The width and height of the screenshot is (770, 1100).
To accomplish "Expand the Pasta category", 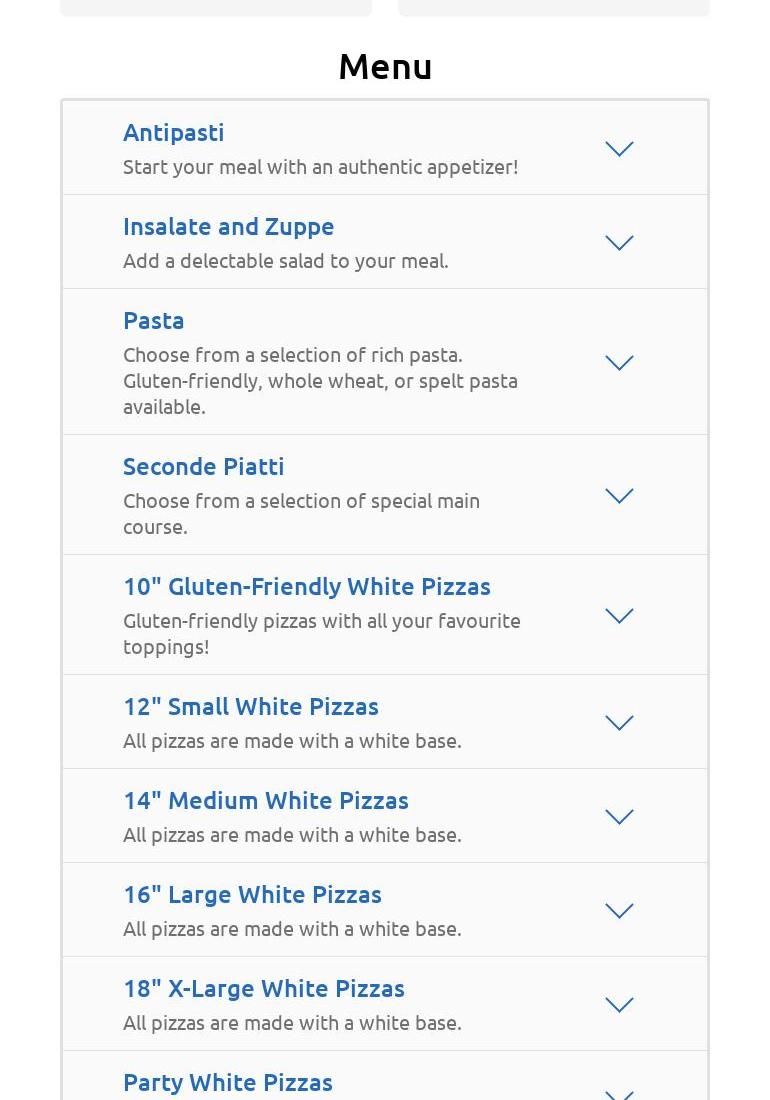I will [x=619, y=363].
